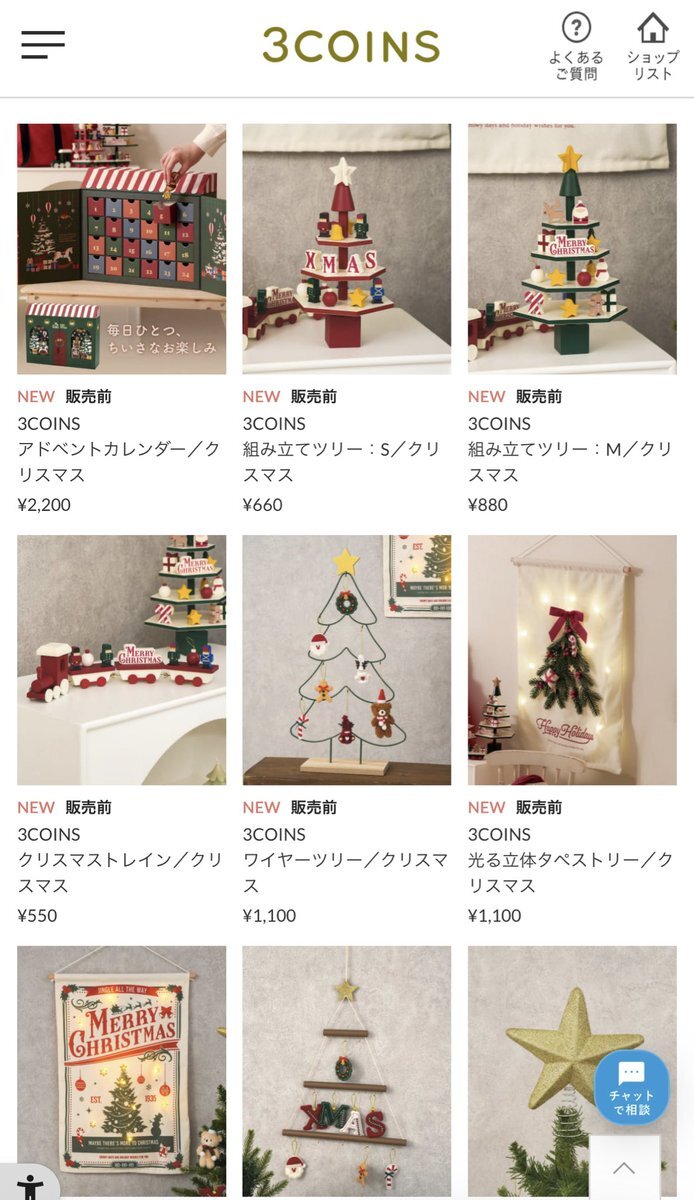Select the 組み立てツリー：M item

(x=572, y=249)
